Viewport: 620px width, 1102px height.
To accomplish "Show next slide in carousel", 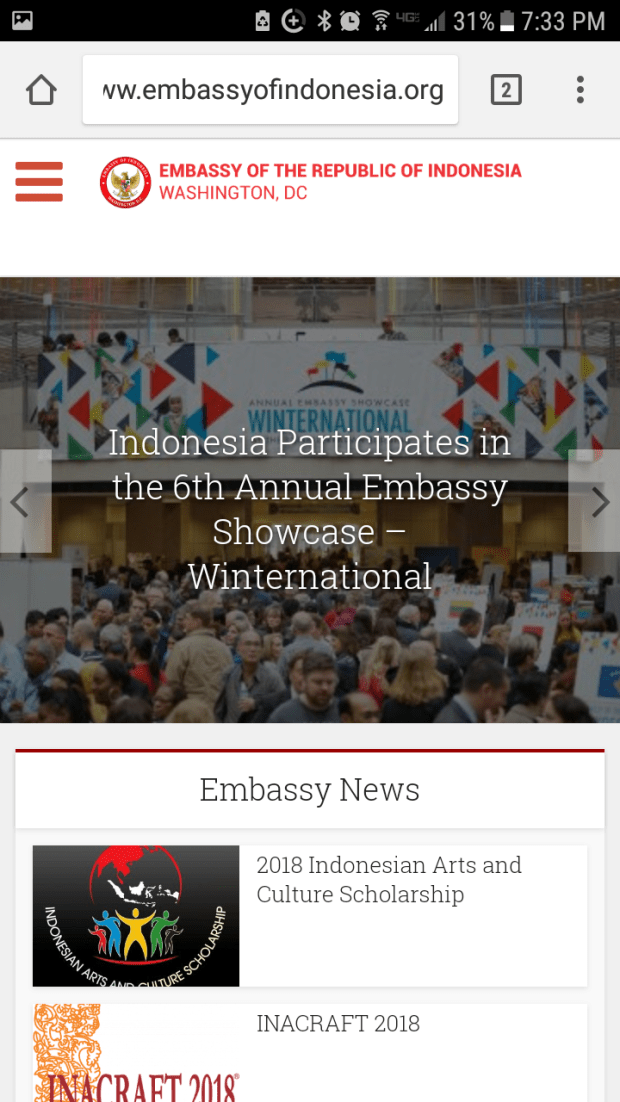I will pyautogui.click(x=596, y=501).
